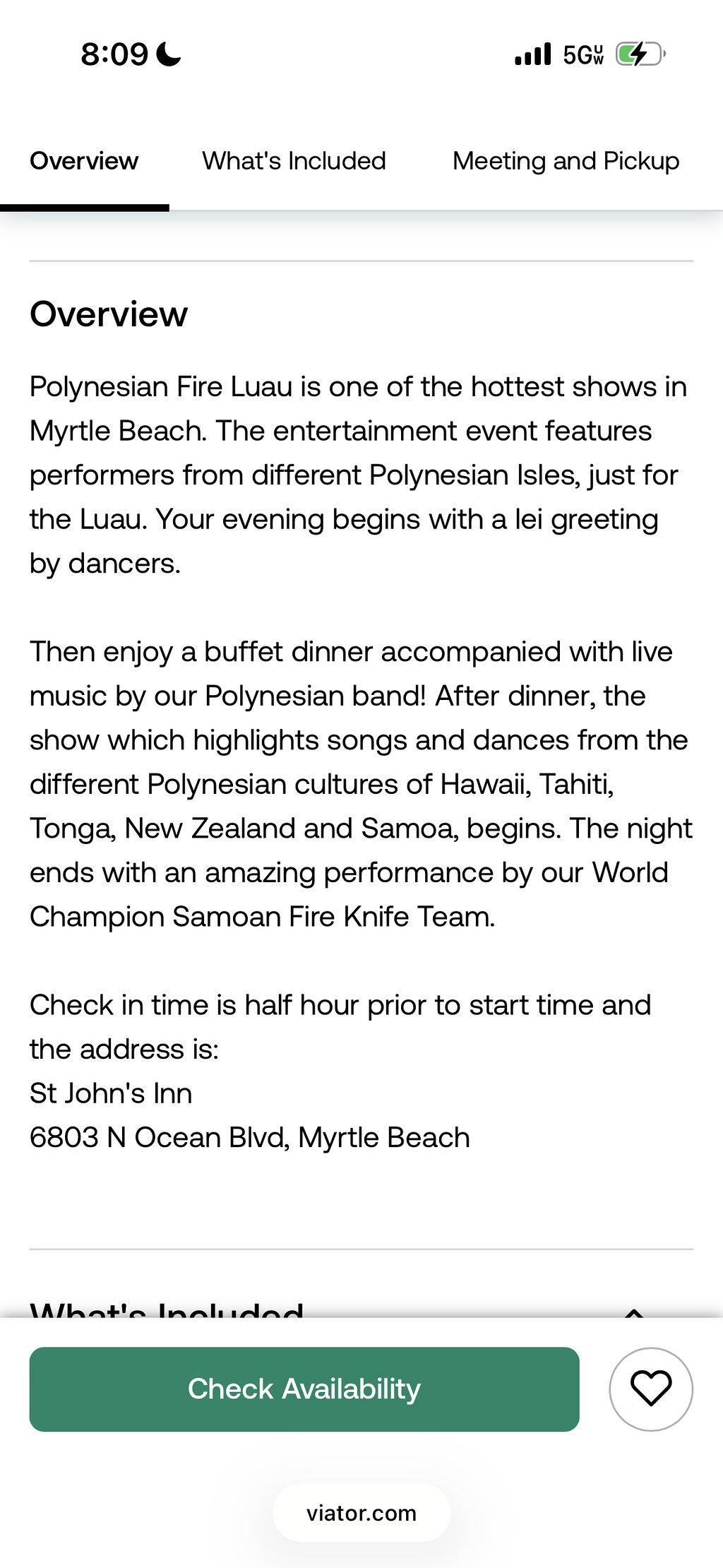Tap the Check Availability button

pyautogui.click(x=304, y=1389)
